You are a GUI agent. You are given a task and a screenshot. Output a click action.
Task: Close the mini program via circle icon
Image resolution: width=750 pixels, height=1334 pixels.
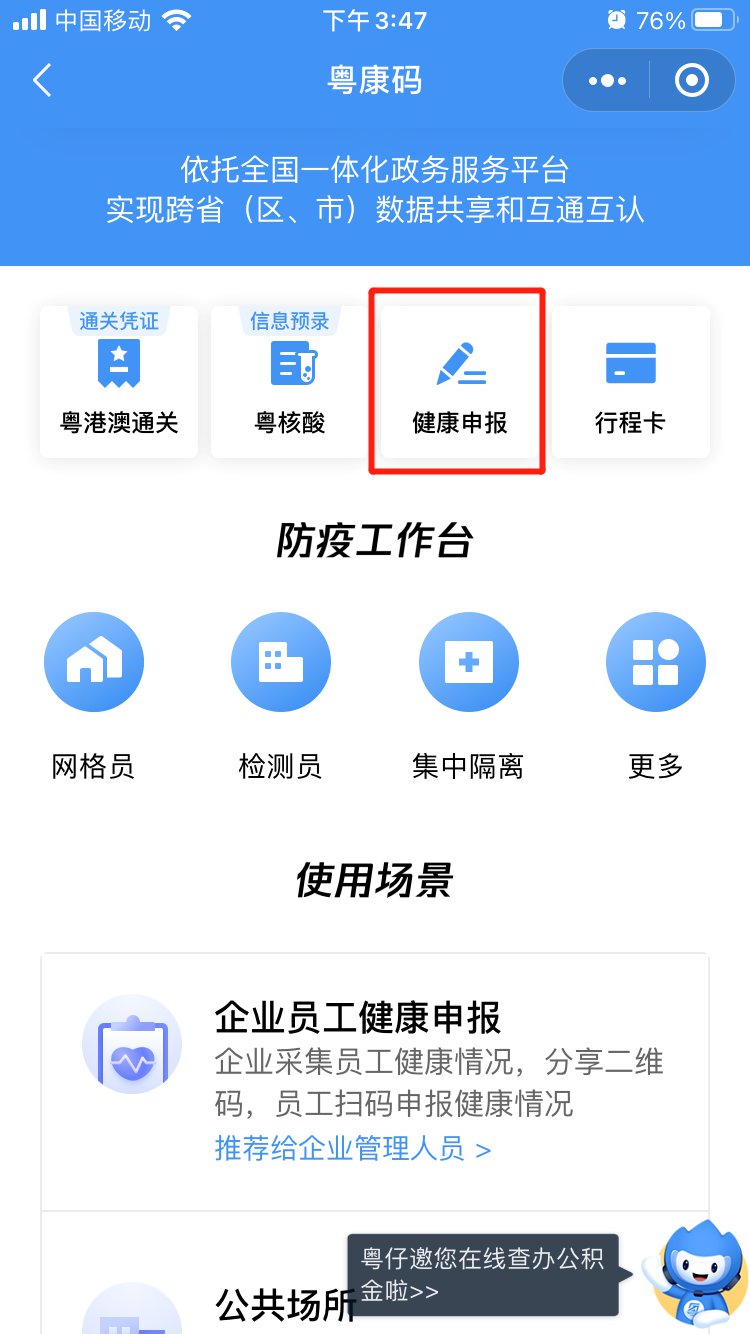coord(691,80)
